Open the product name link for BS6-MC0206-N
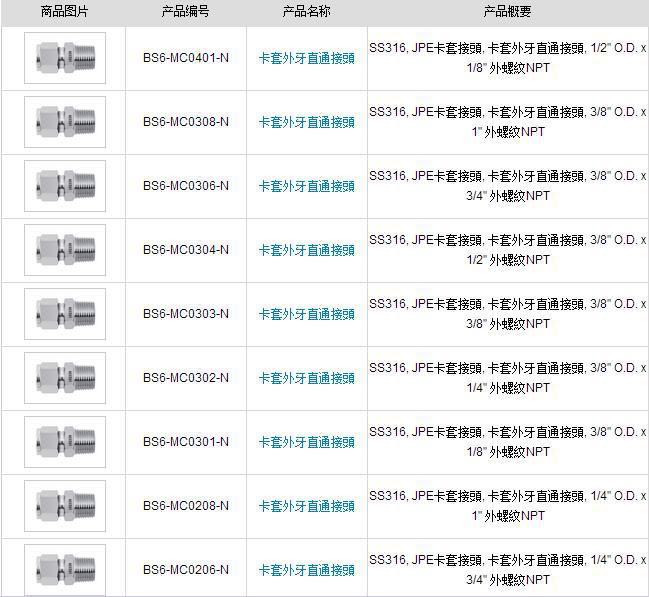Screen dimensions: 649x597 coord(306,570)
